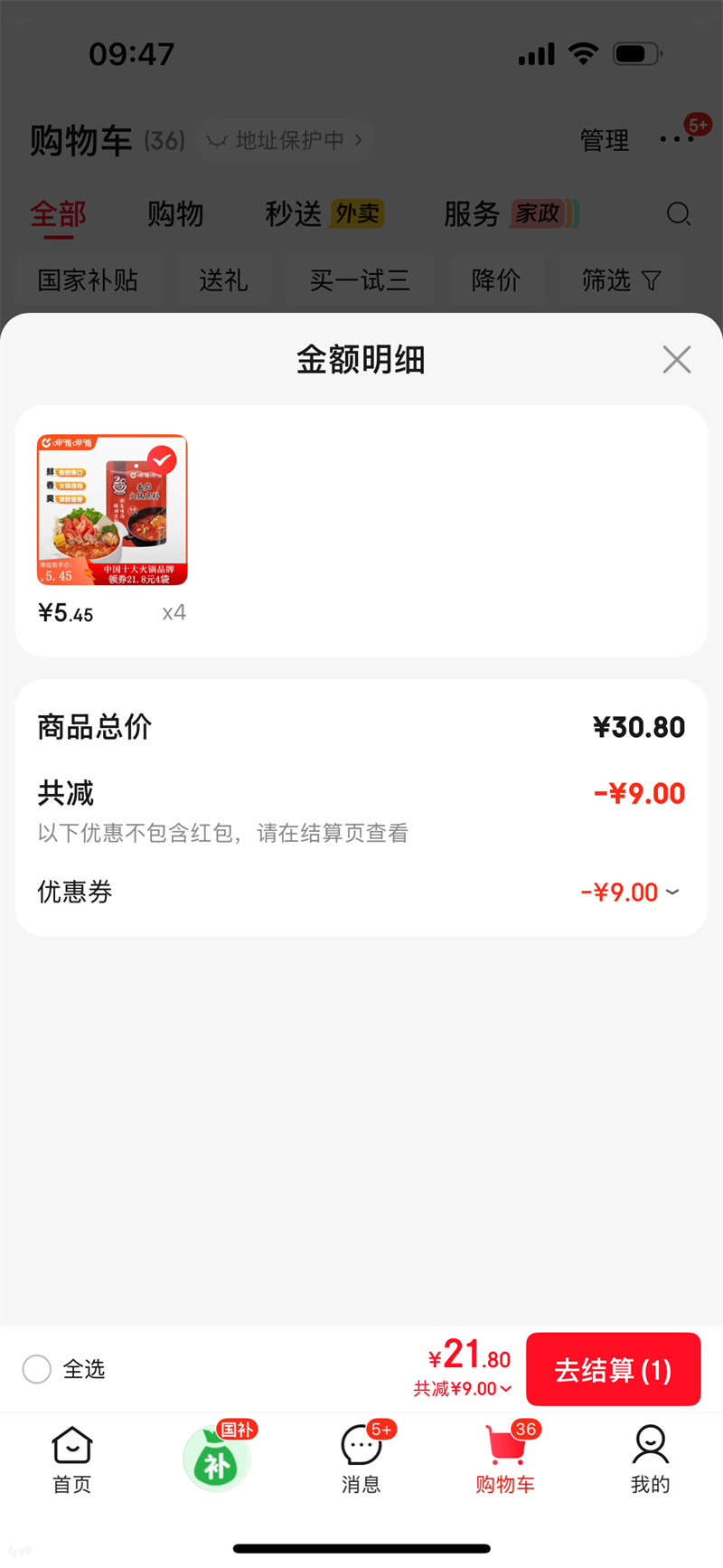Open the search magnifier icon
This screenshot has height=1568, width=723.
click(x=678, y=214)
